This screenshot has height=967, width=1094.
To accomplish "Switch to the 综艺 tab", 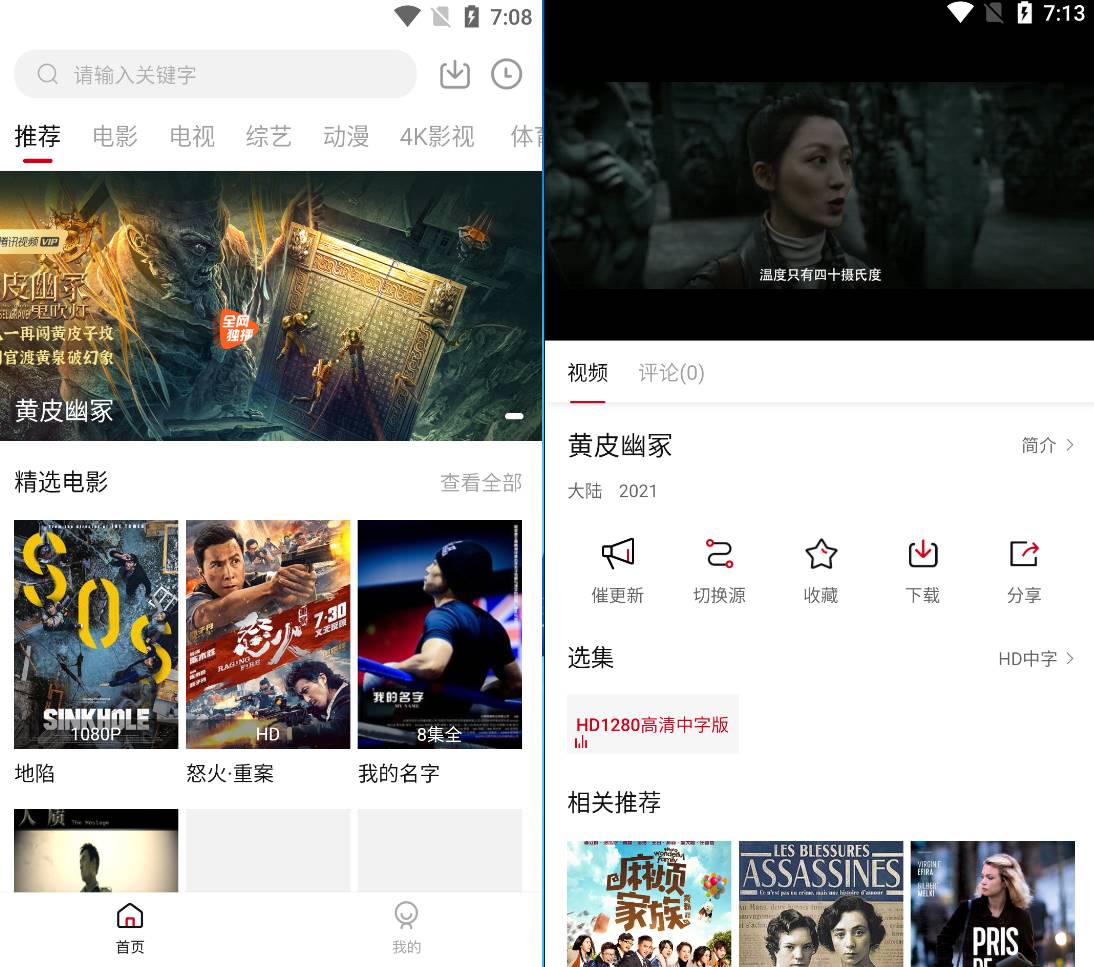I will pos(269,136).
